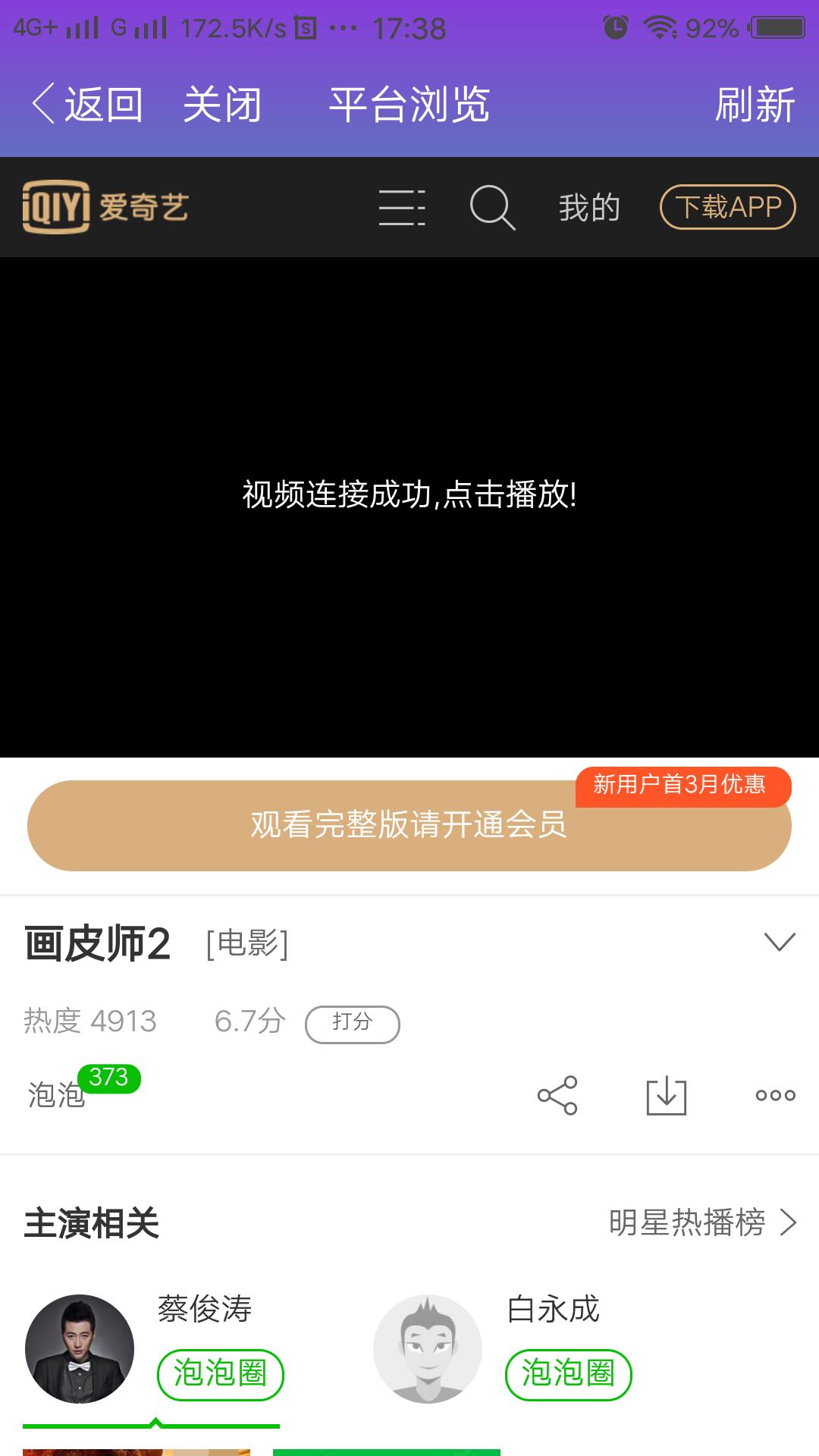The image size is (819, 1456).
Task: Click 刷新 to reload the page
Action: point(756,104)
